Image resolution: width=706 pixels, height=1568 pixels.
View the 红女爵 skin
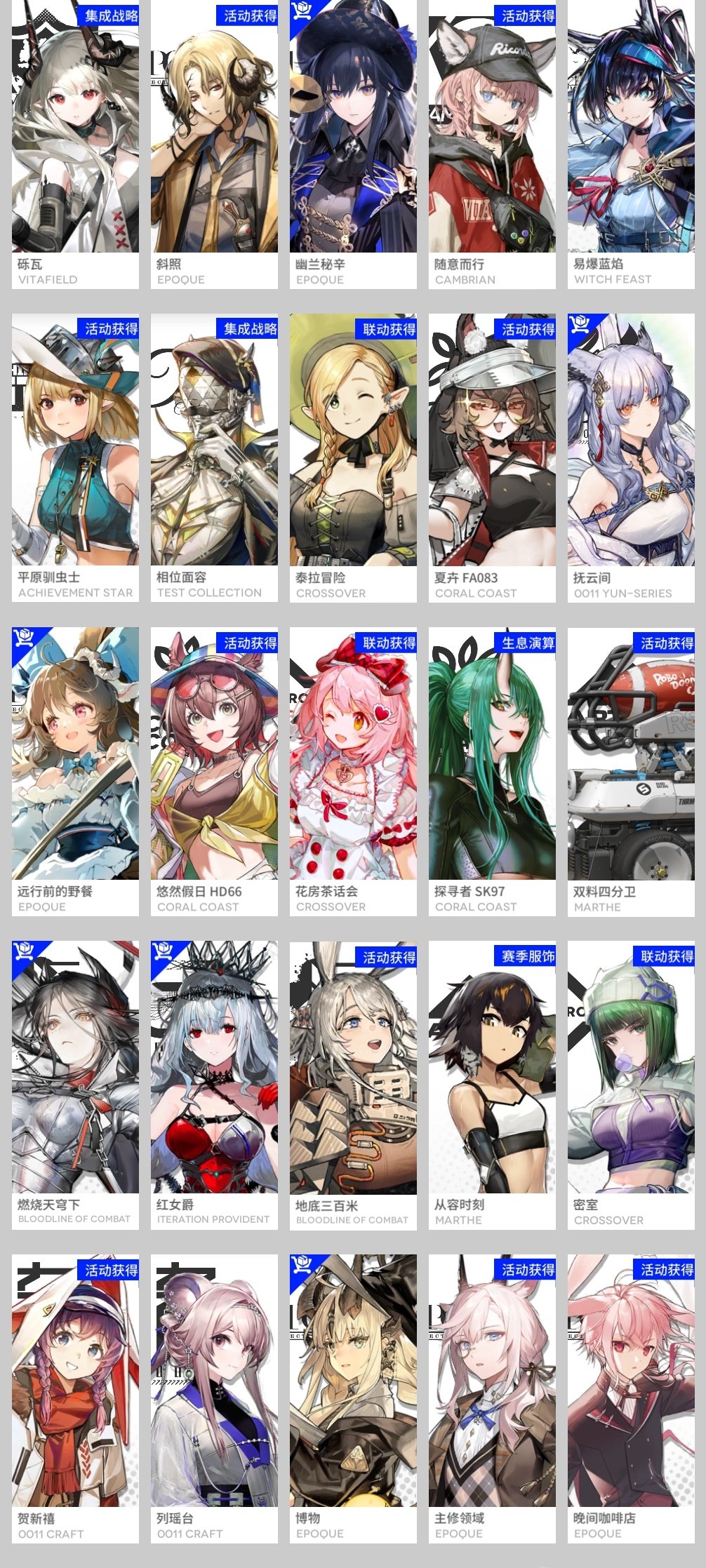pos(214,1085)
